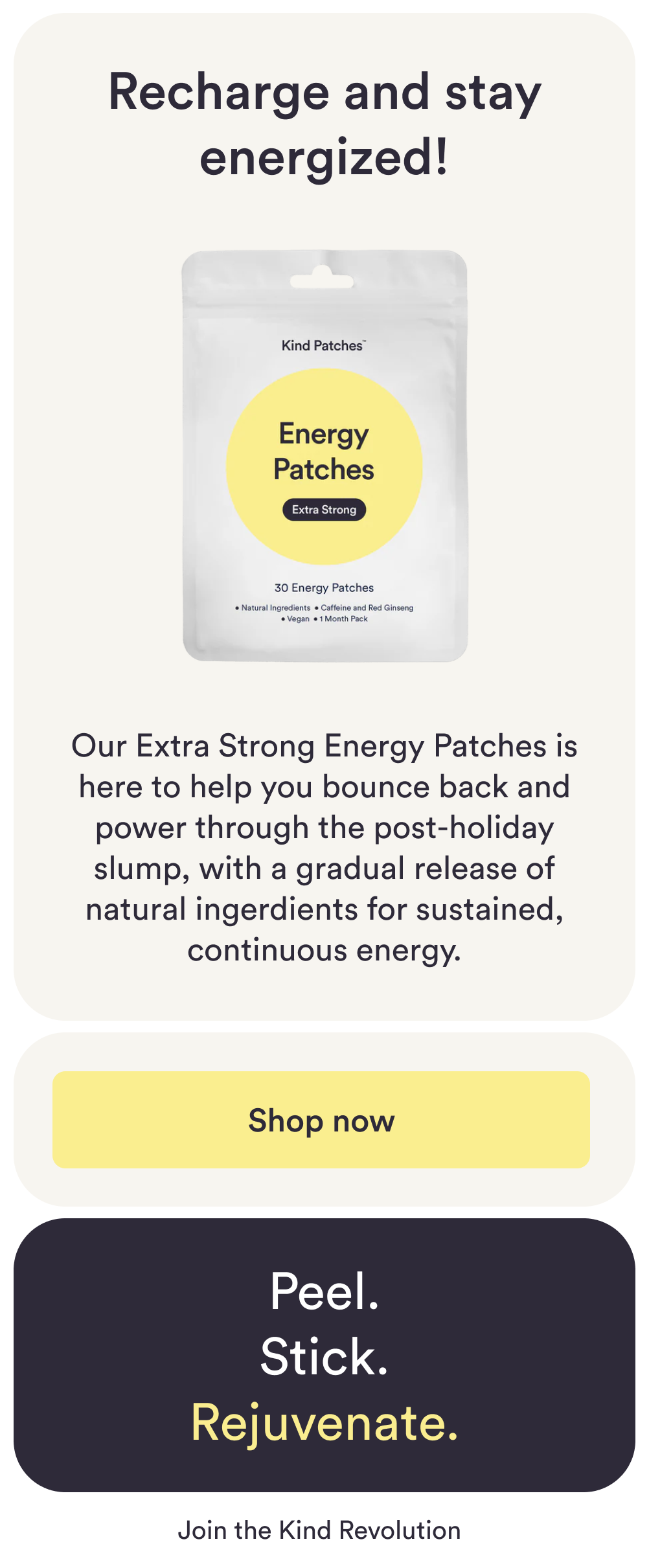Open the Energy Patches product image

324,456
